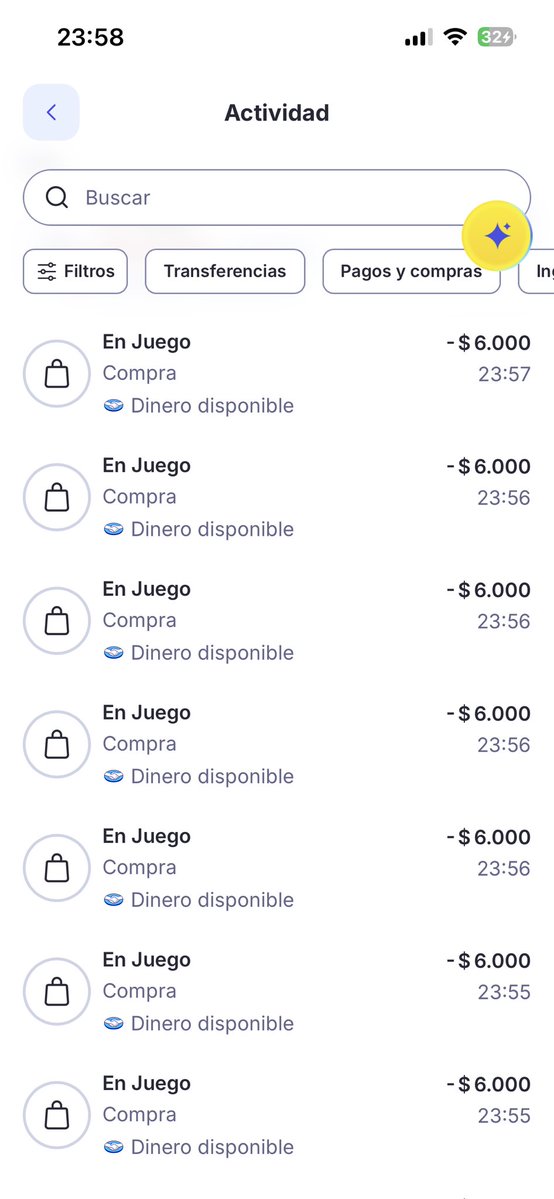Go back from the Actividad screen
The image size is (554, 1199).
tap(51, 112)
